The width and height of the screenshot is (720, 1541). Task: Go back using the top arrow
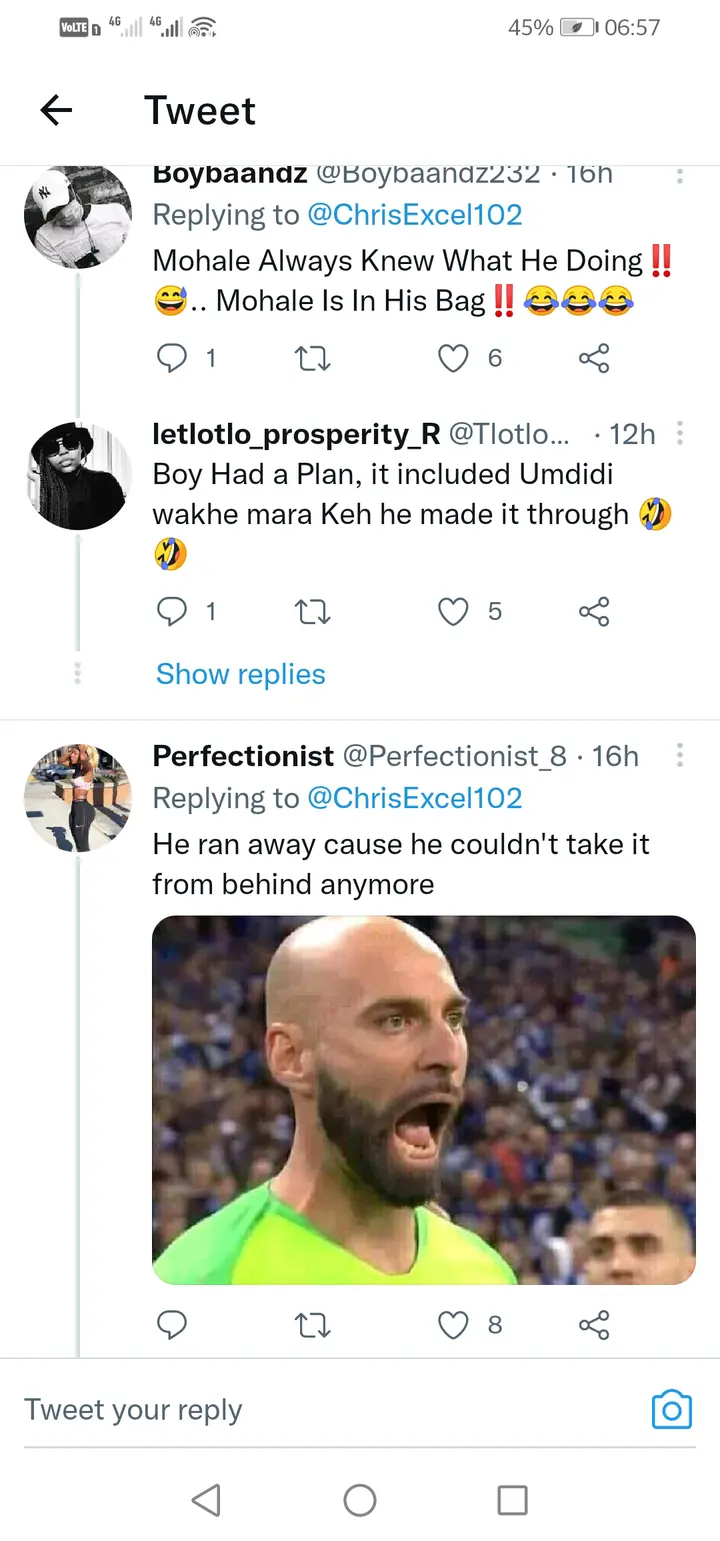tap(57, 110)
